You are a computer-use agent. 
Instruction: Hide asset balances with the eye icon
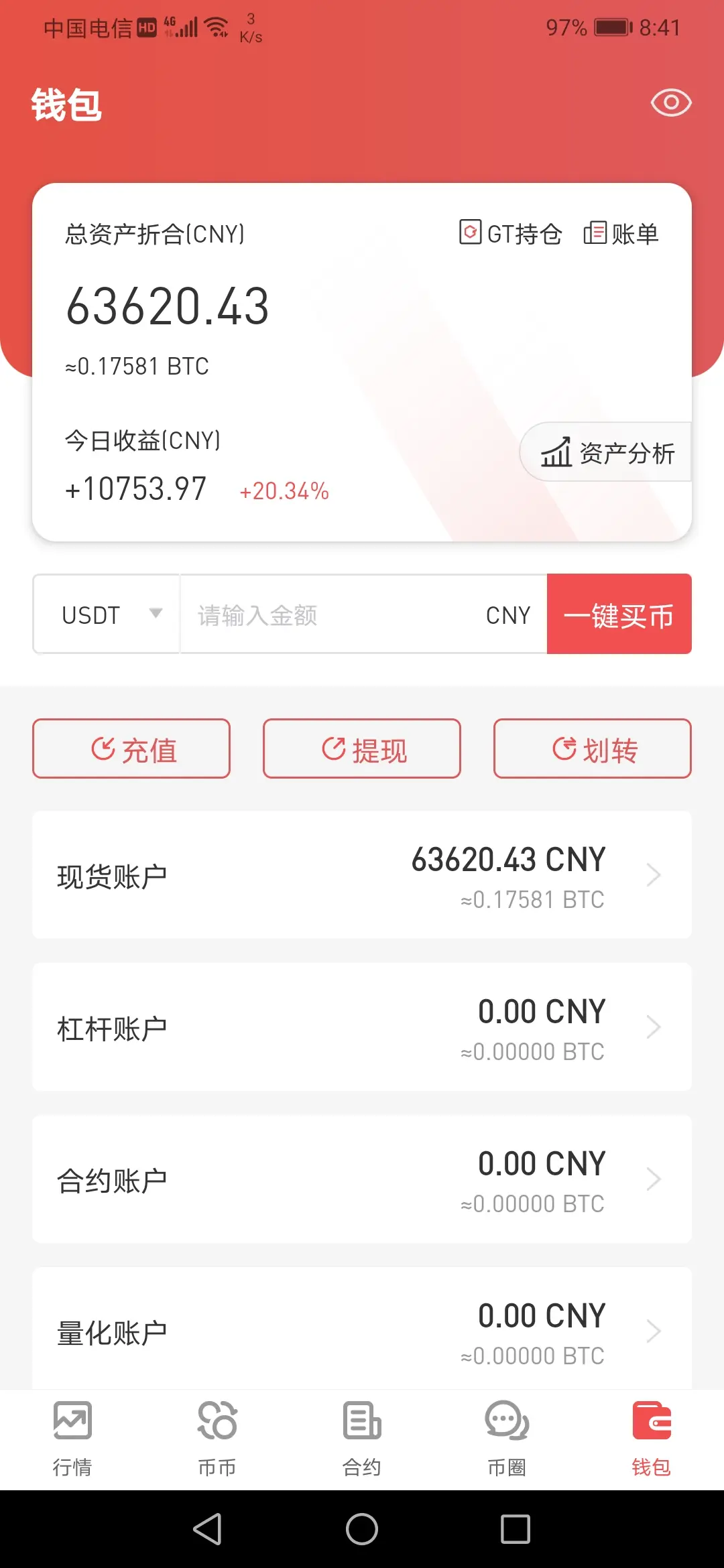coord(671,103)
